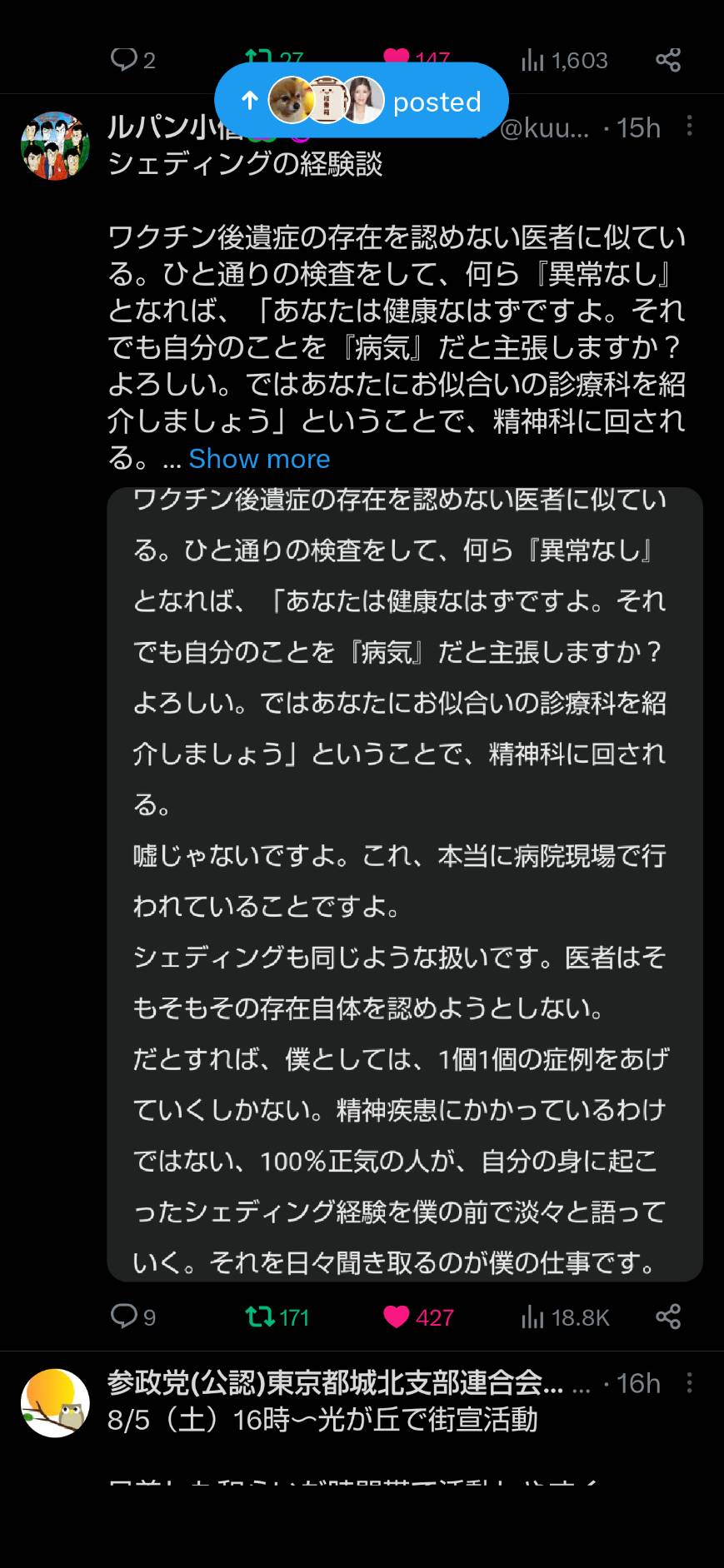Image resolution: width=724 pixels, height=1568 pixels.
Task: View analytics showing 1,603 views
Action: point(564,60)
